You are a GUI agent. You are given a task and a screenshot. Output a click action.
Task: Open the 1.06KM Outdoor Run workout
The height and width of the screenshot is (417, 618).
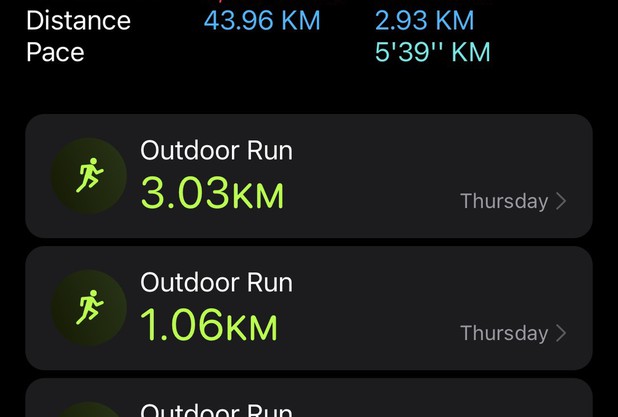tap(308, 309)
